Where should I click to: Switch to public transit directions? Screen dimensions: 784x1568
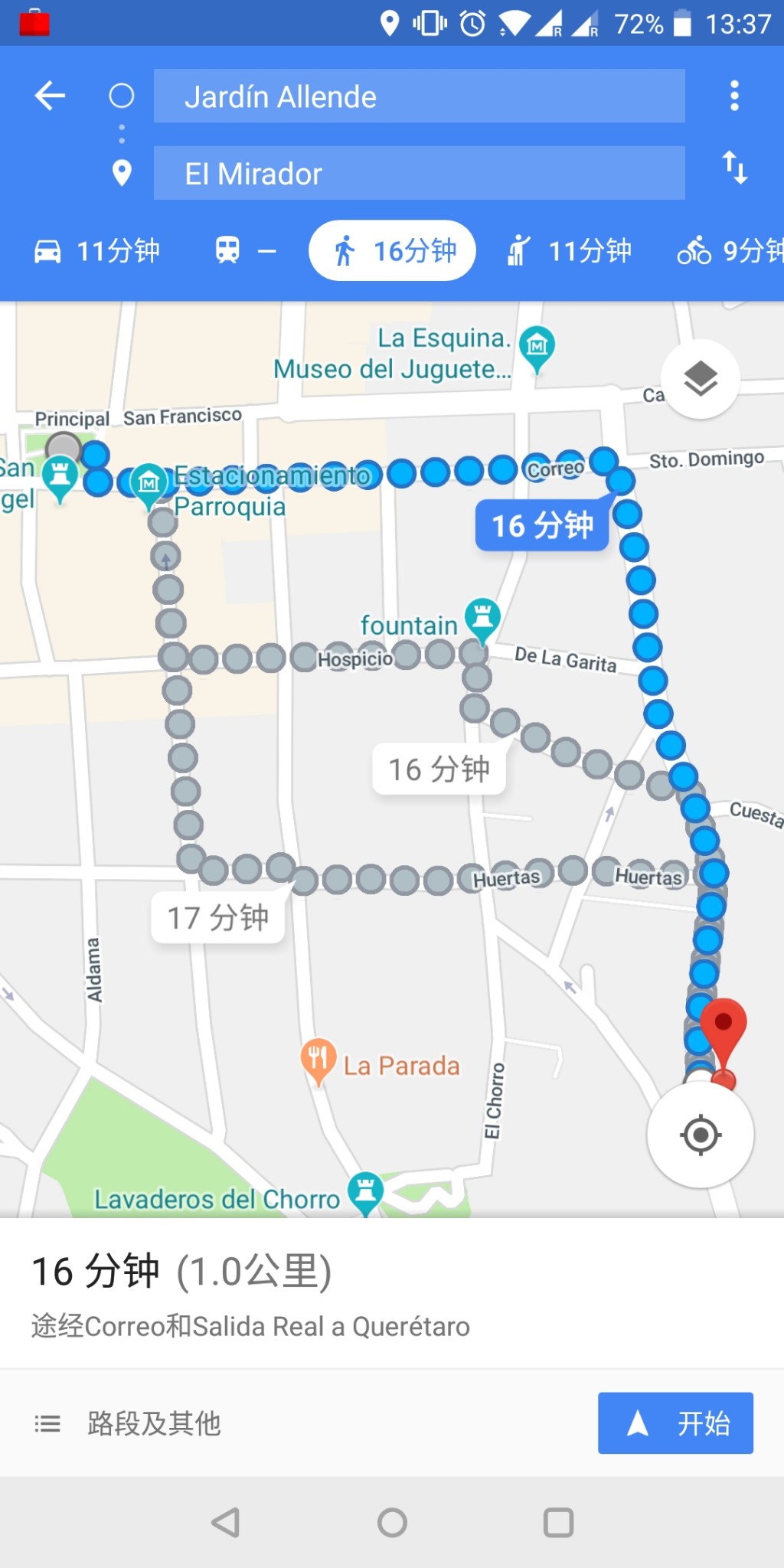[x=245, y=251]
